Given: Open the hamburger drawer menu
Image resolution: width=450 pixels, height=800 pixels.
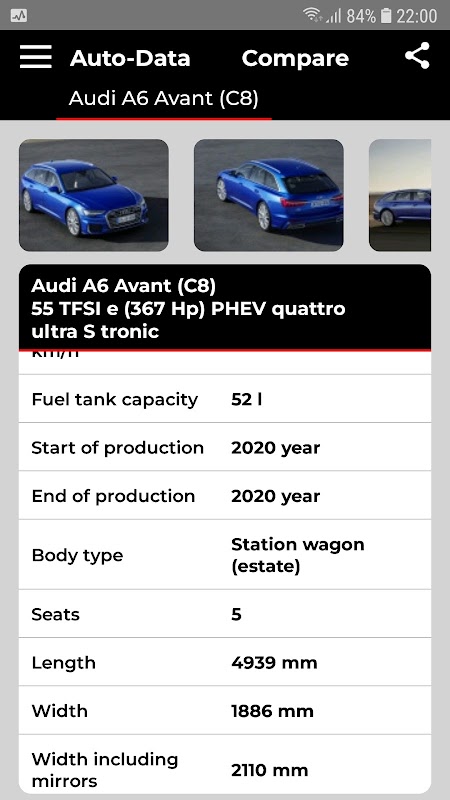Looking at the screenshot, I should 36,57.
